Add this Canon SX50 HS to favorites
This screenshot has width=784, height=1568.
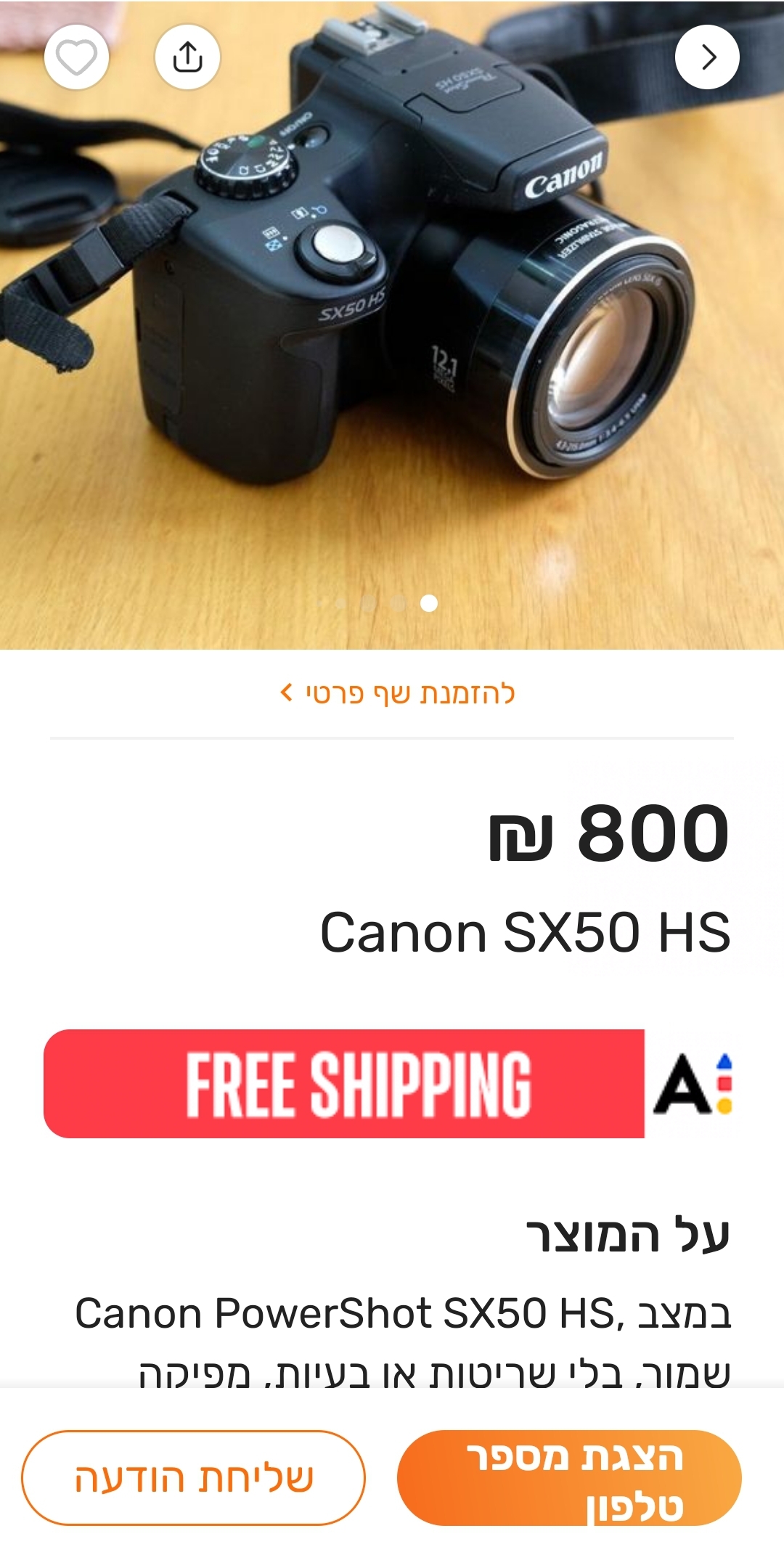coord(76,57)
